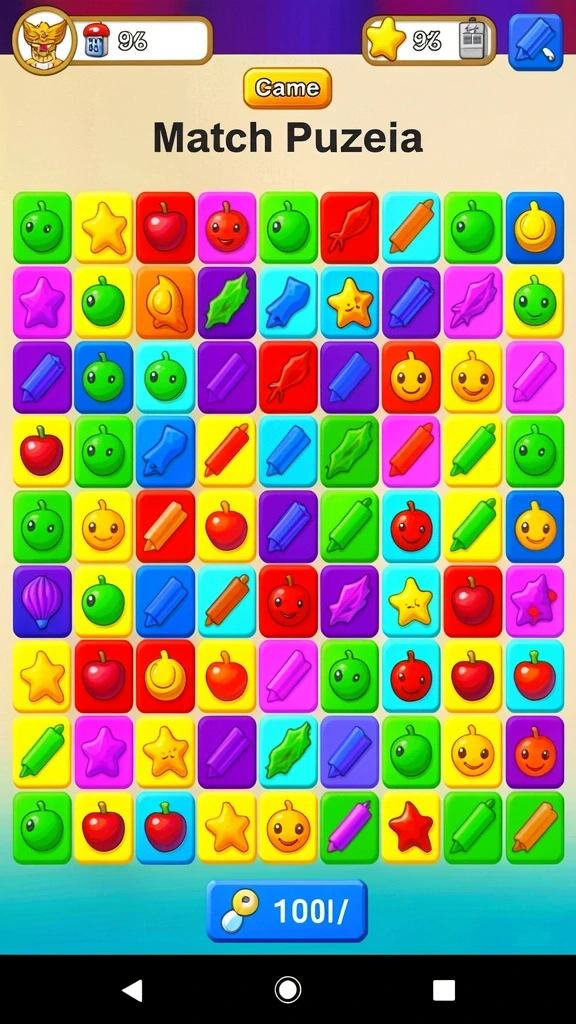Viewport: 576px width, 1024px height.
Task: Select the red star tile
Action: point(411,828)
